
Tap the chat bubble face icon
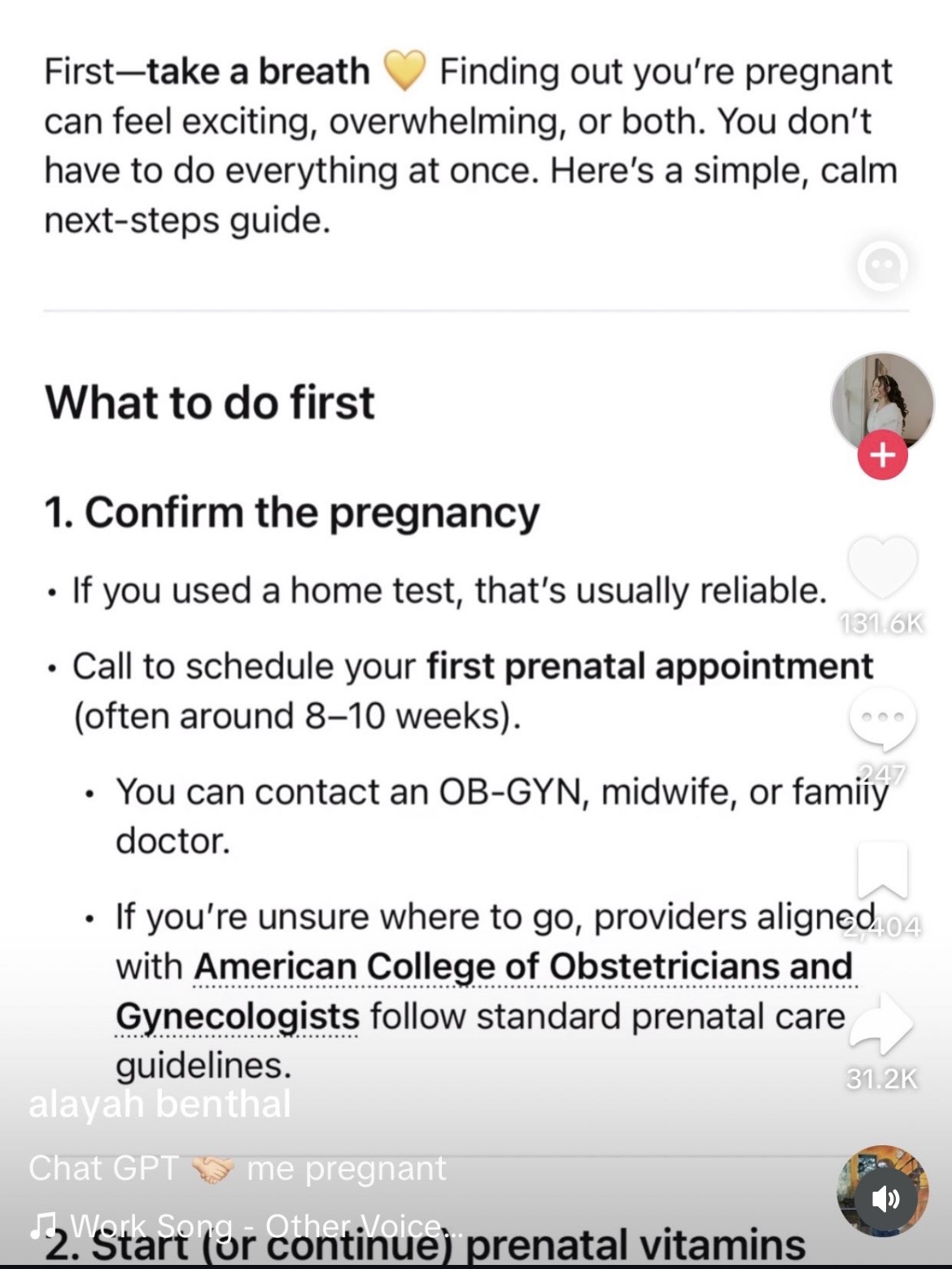click(883, 266)
